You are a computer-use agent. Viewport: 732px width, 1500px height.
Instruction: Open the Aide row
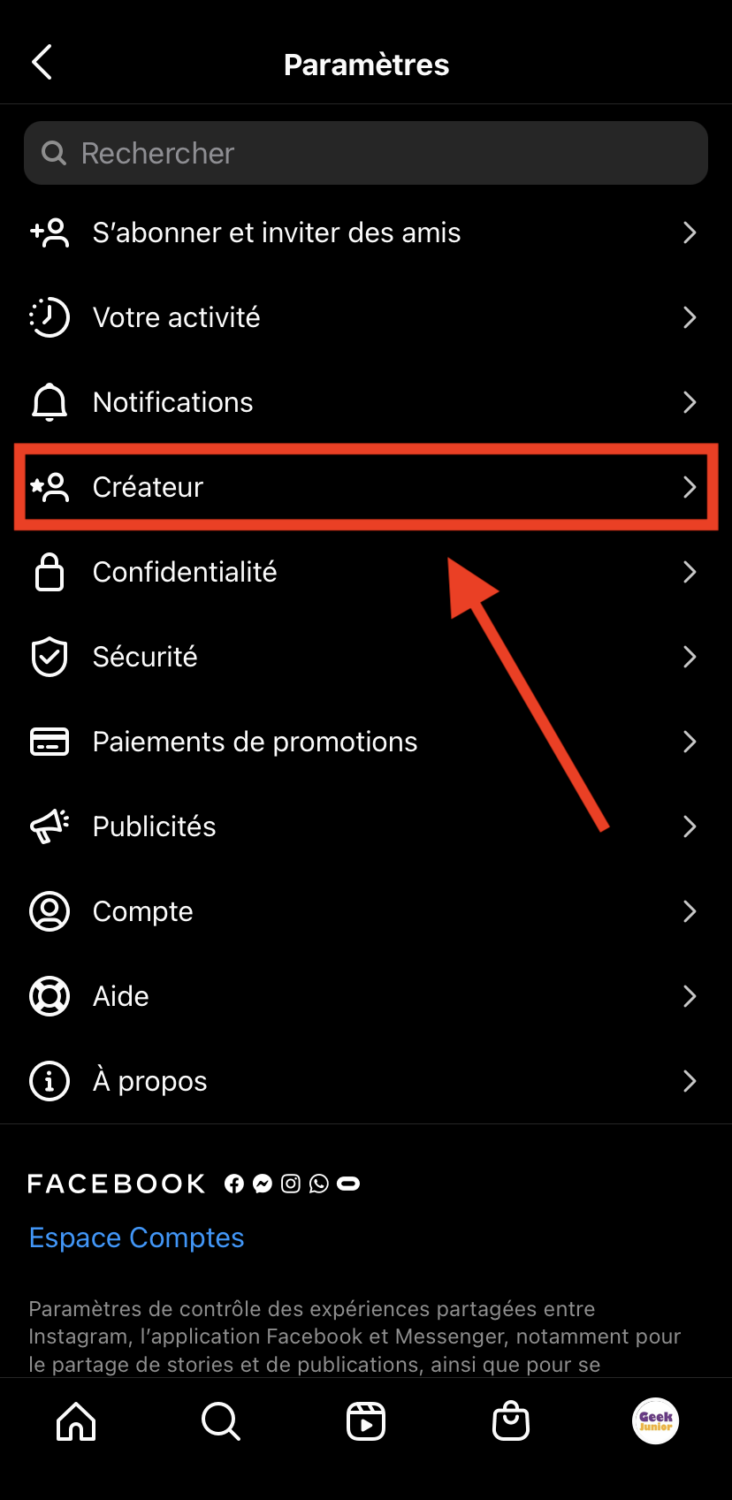[x=366, y=997]
